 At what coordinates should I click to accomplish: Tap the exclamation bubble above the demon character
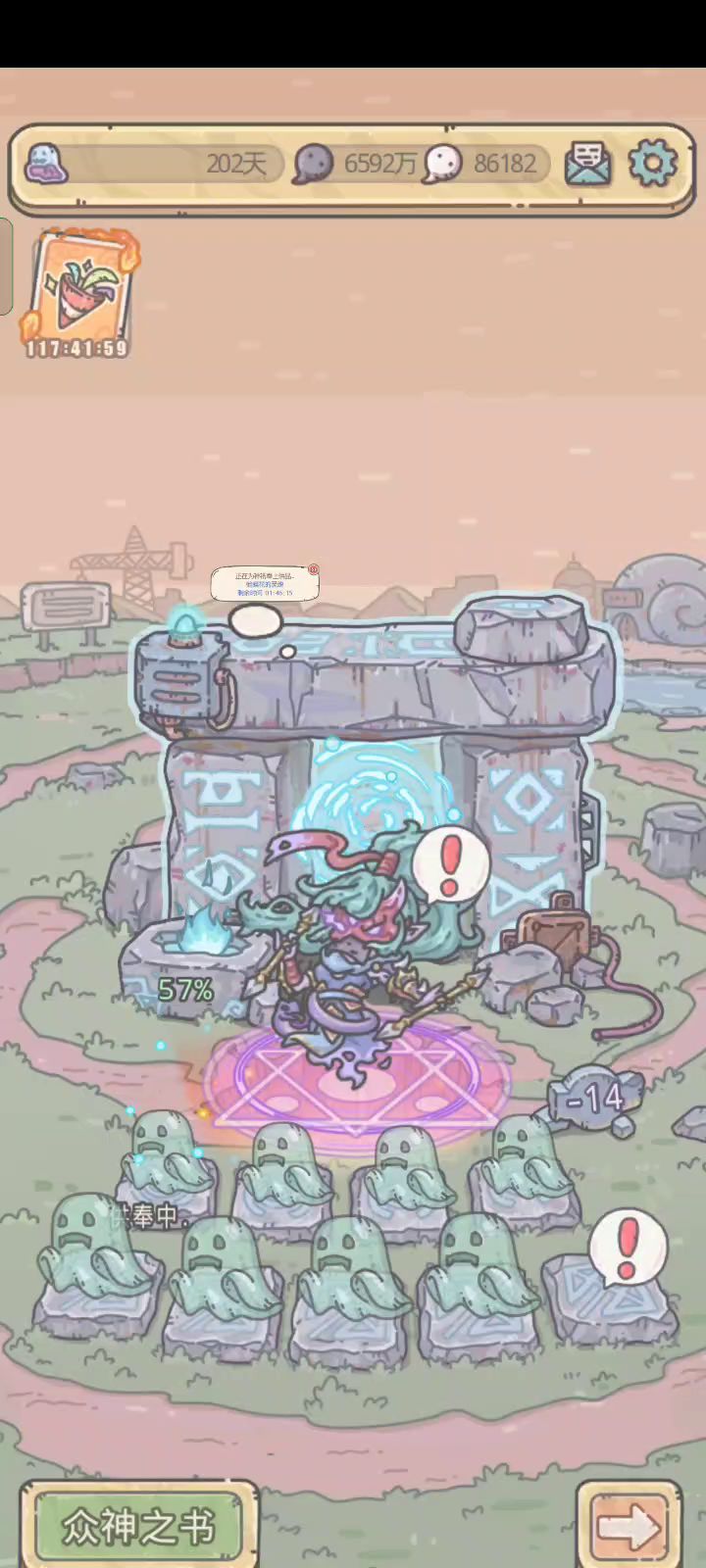pos(450,861)
